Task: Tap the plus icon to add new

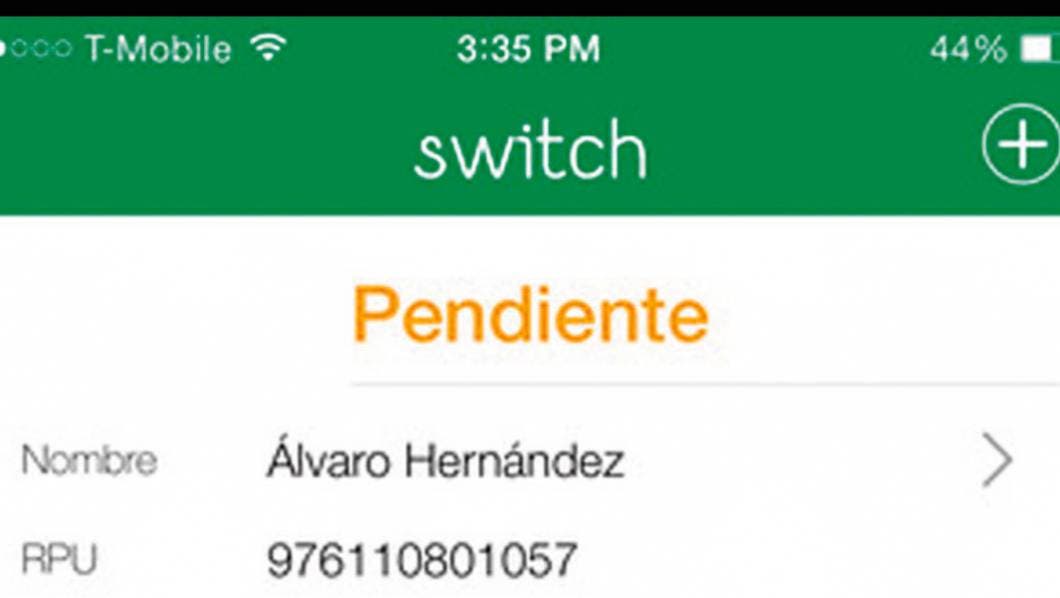Action: coord(1020,148)
